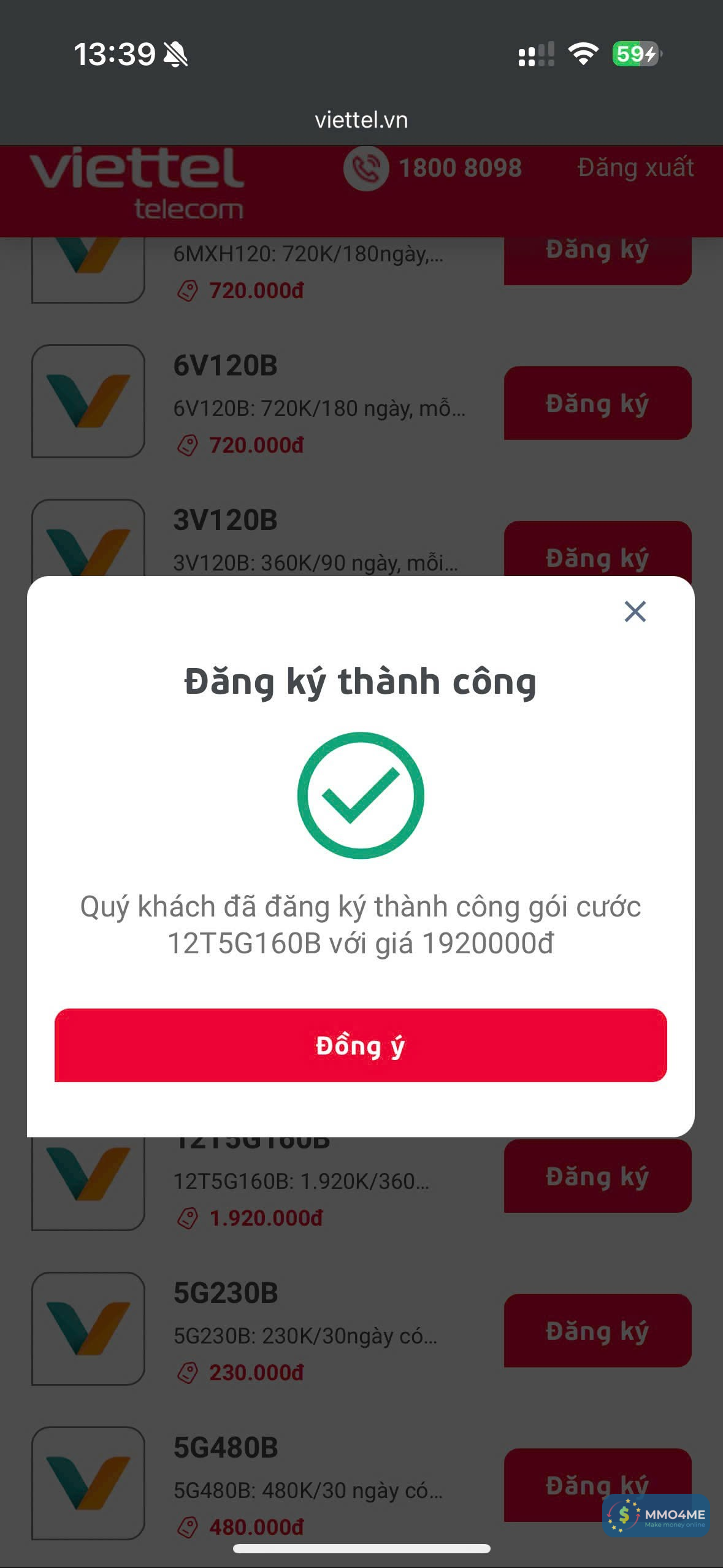The height and width of the screenshot is (1568, 723).
Task: Register for the 6V120B package
Action: pyautogui.click(x=597, y=403)
